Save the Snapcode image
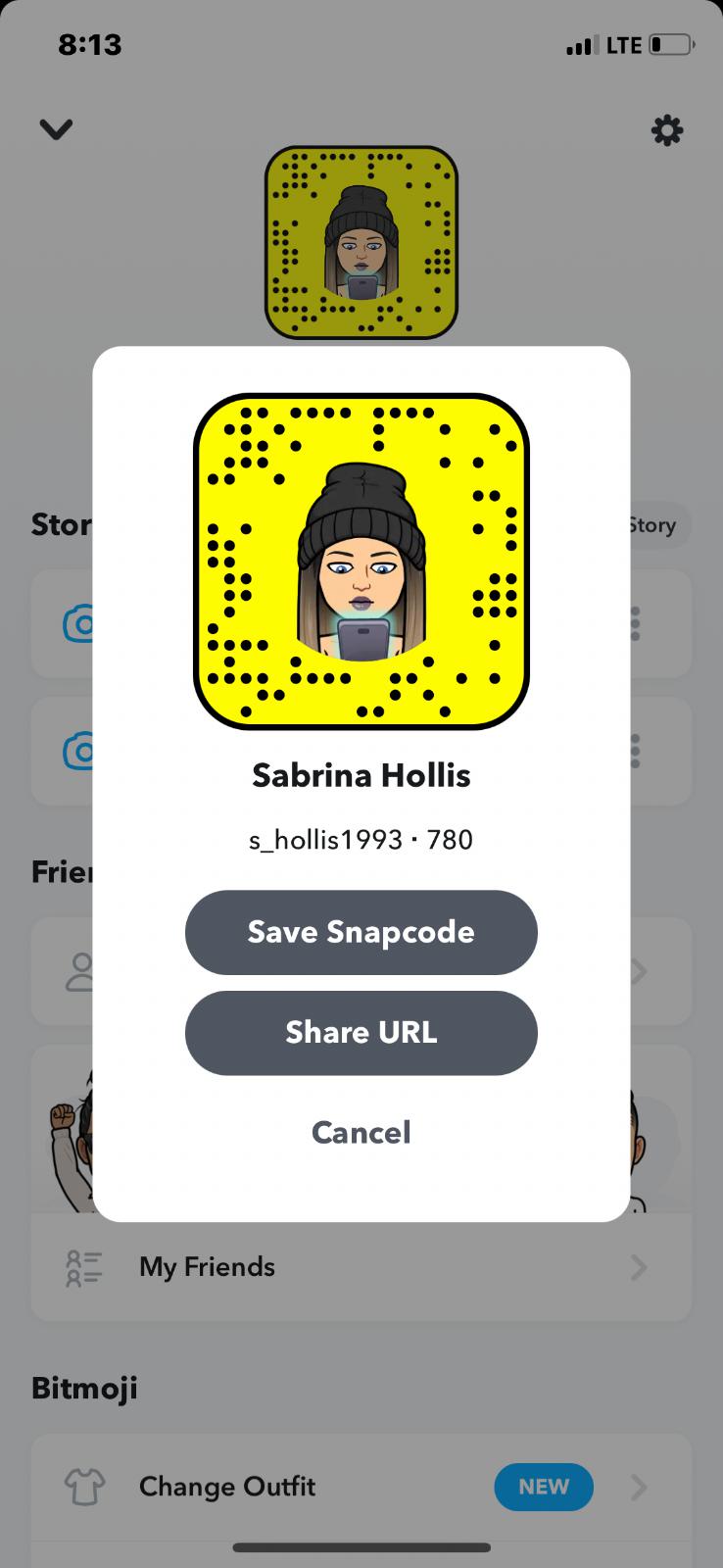Image resolution: width=723 pixels, height=1568 pixels. coord(361,932)
